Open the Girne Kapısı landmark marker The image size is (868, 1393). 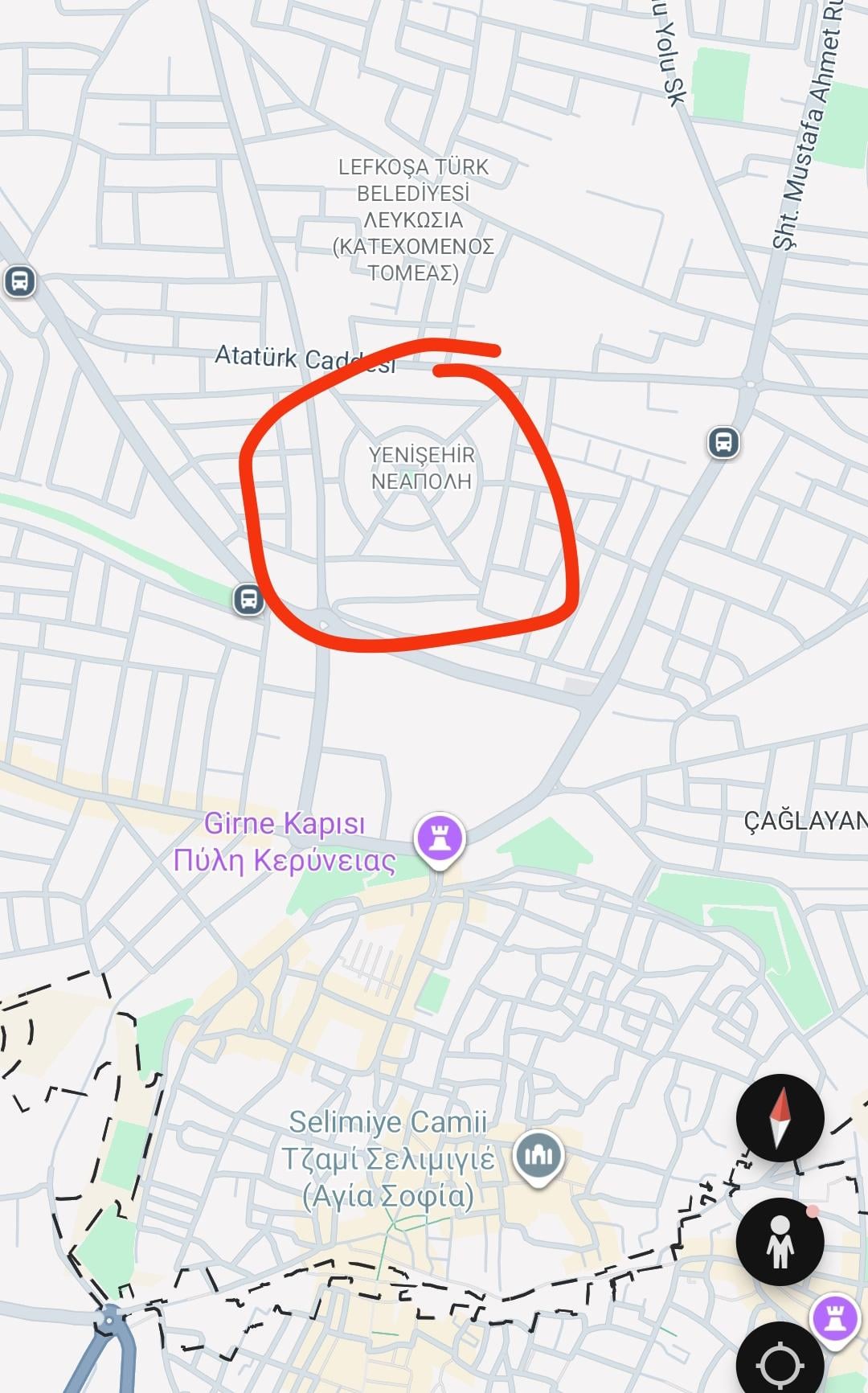(439, 838)
